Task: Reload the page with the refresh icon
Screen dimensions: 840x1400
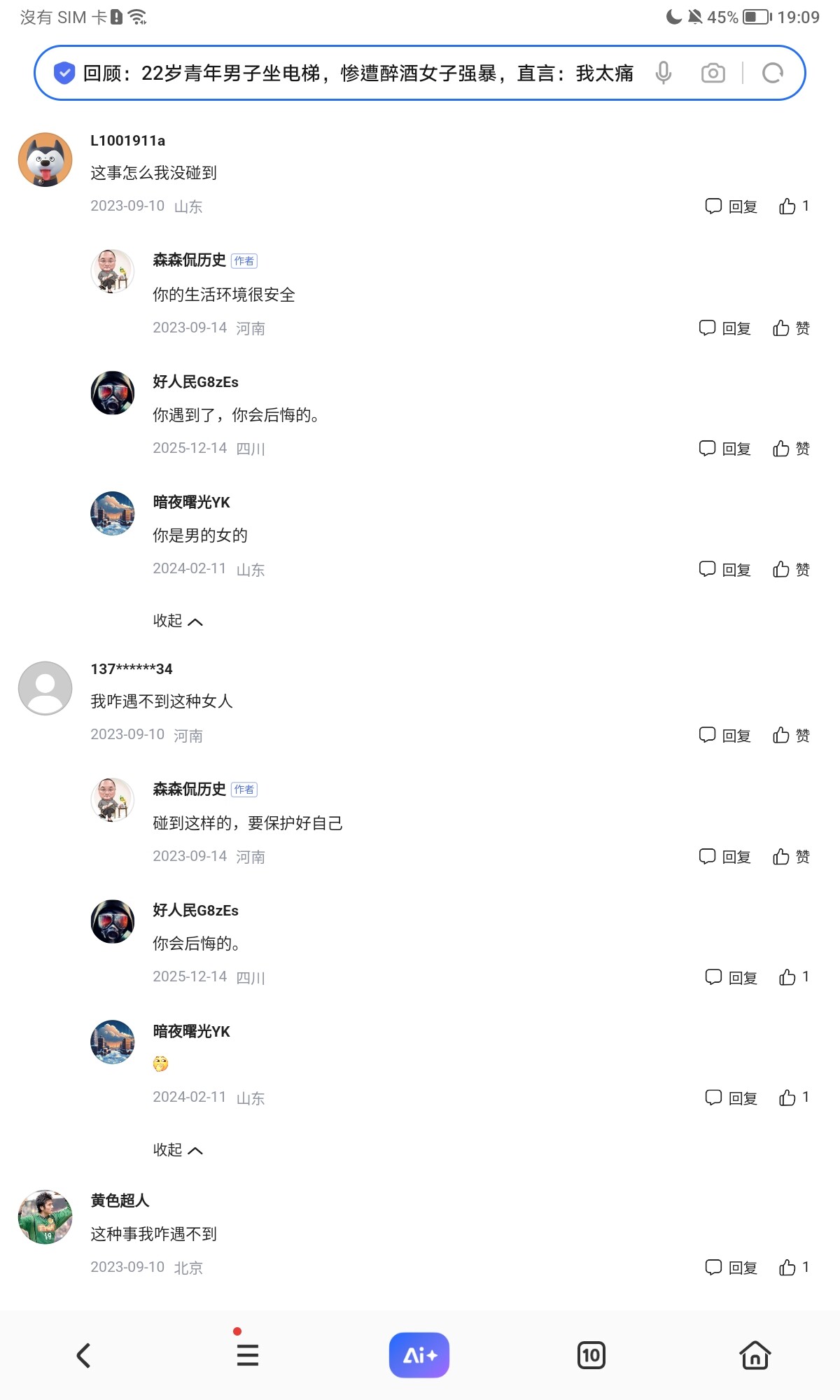Action: click(x=773, y=73)
